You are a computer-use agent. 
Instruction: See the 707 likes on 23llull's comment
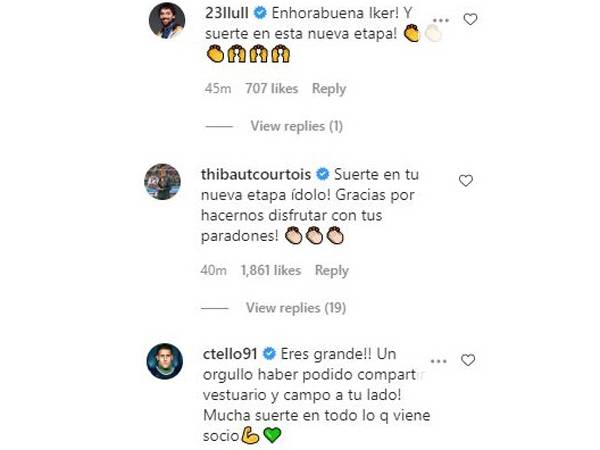point(270,89)
